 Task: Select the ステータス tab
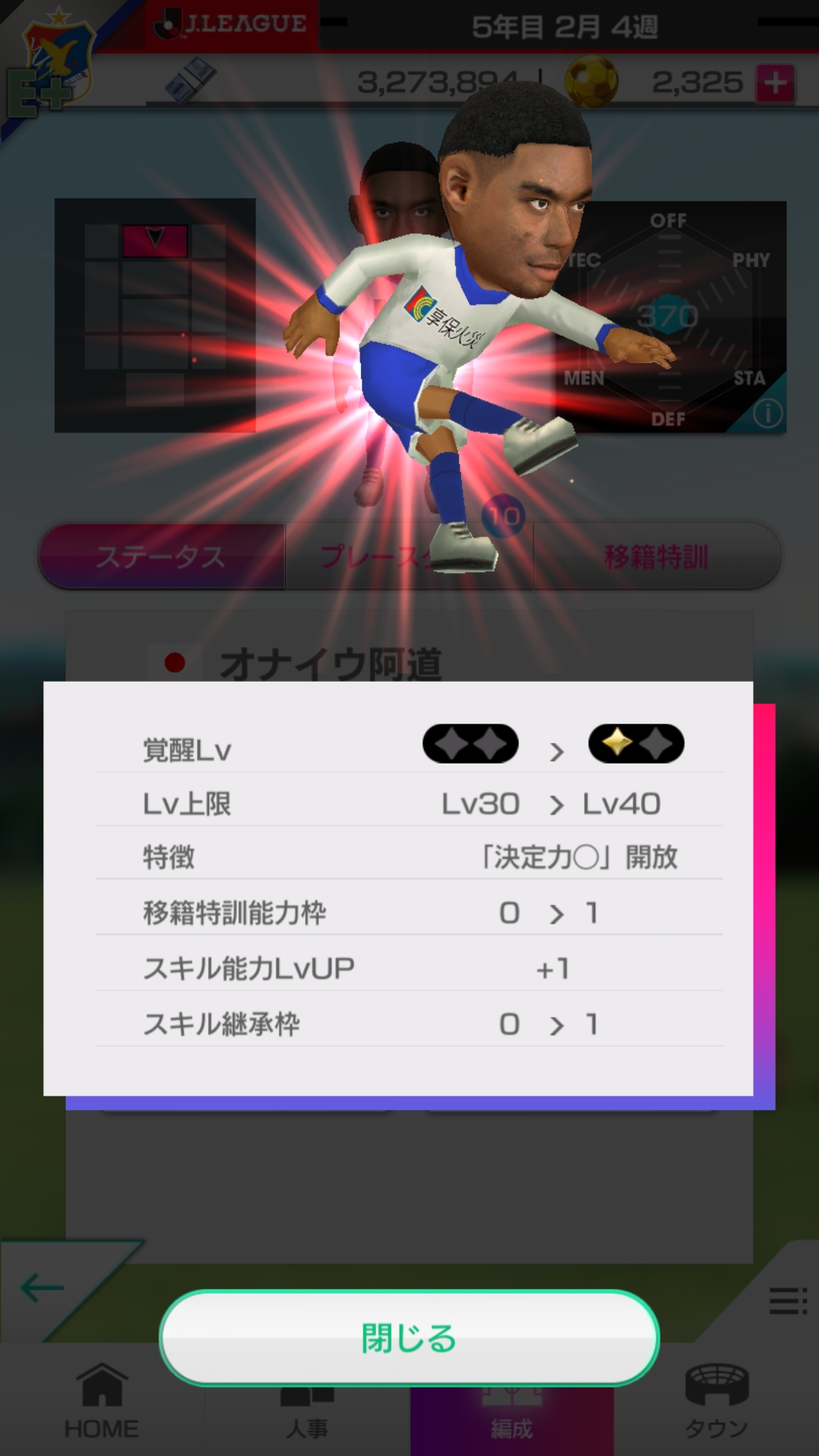point(162,557)
